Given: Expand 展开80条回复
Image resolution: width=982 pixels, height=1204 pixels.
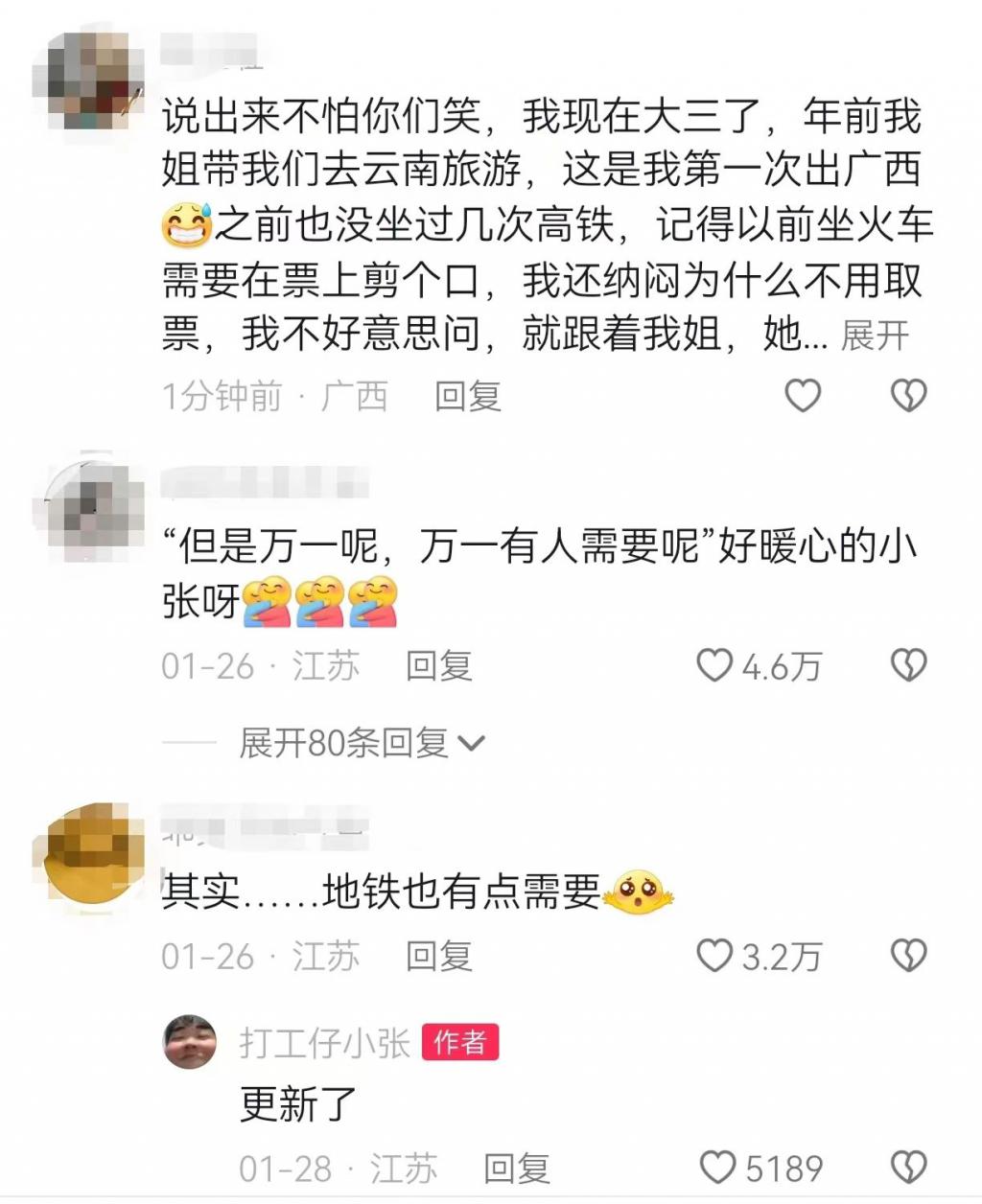Looking at the screenshot, I should (362, 743).
